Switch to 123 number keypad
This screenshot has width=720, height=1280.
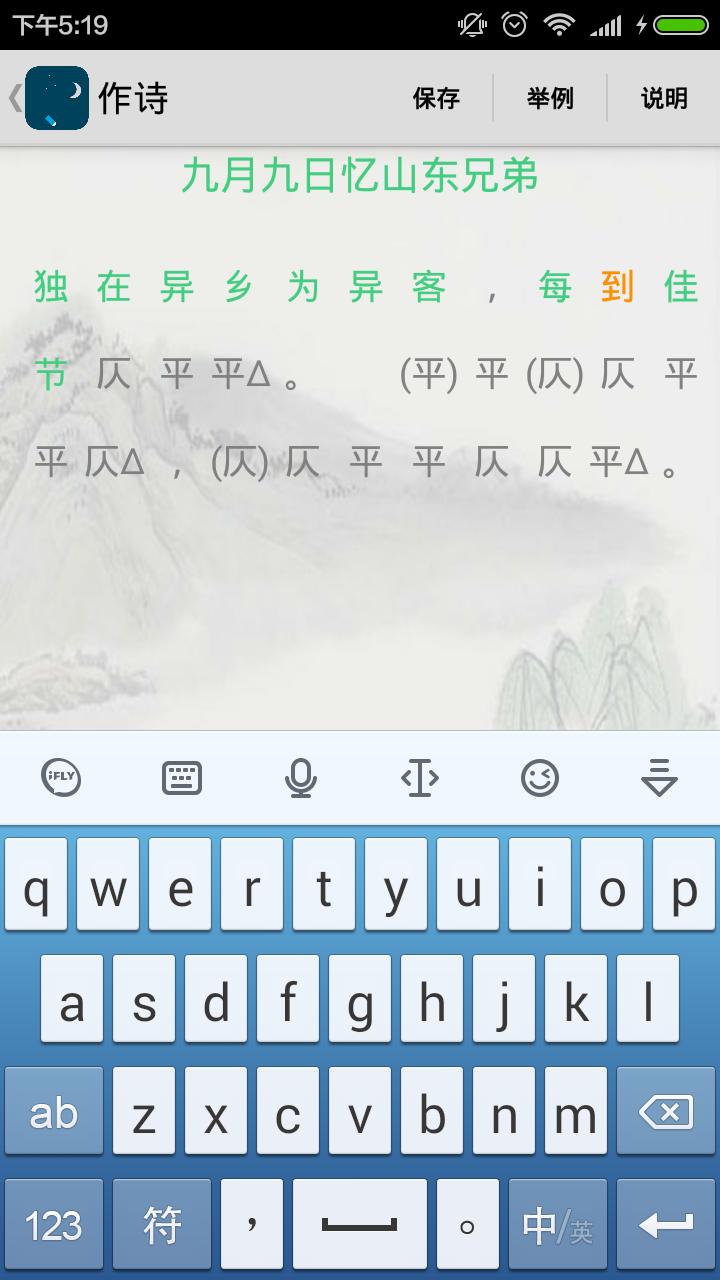[54, 1224]
